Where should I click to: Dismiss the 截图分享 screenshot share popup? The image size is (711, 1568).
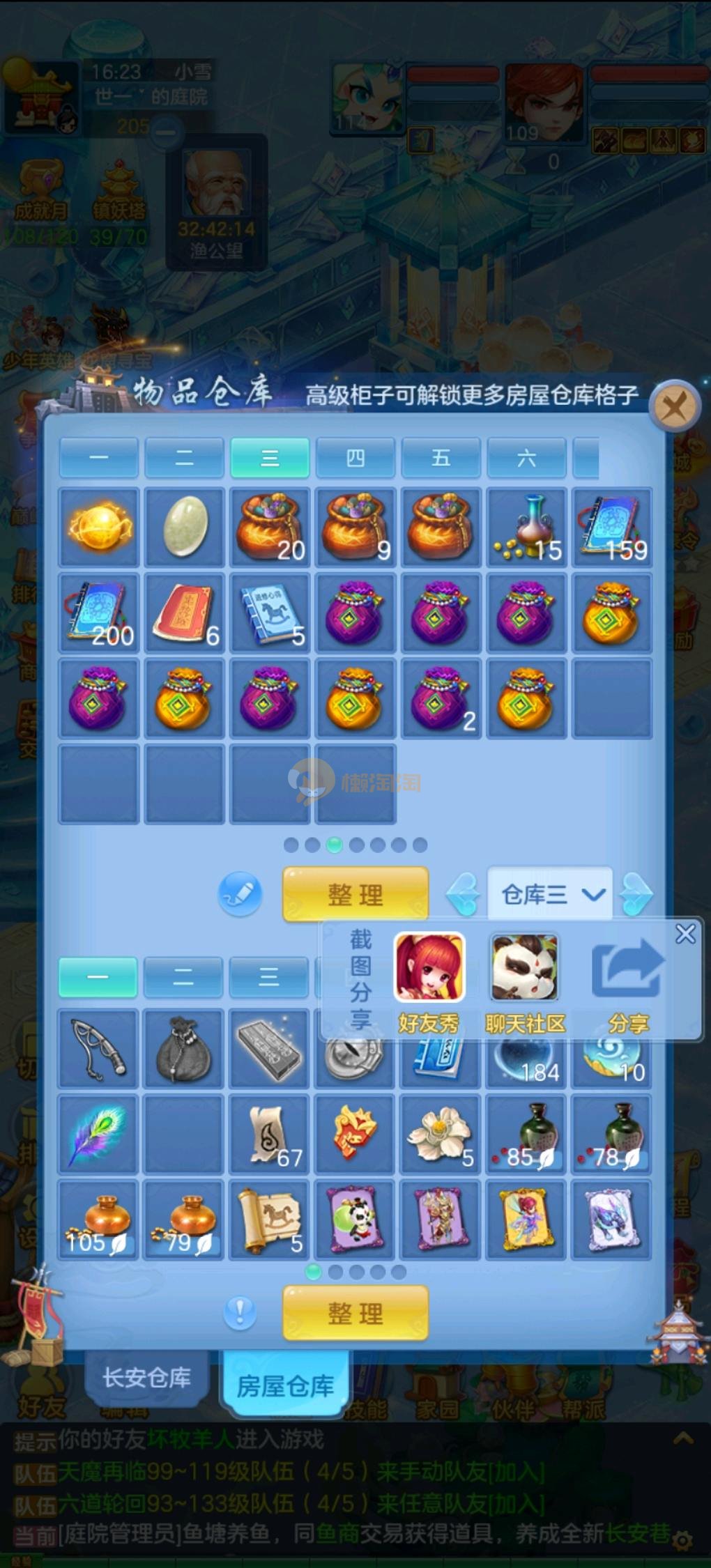pos(685,934)
